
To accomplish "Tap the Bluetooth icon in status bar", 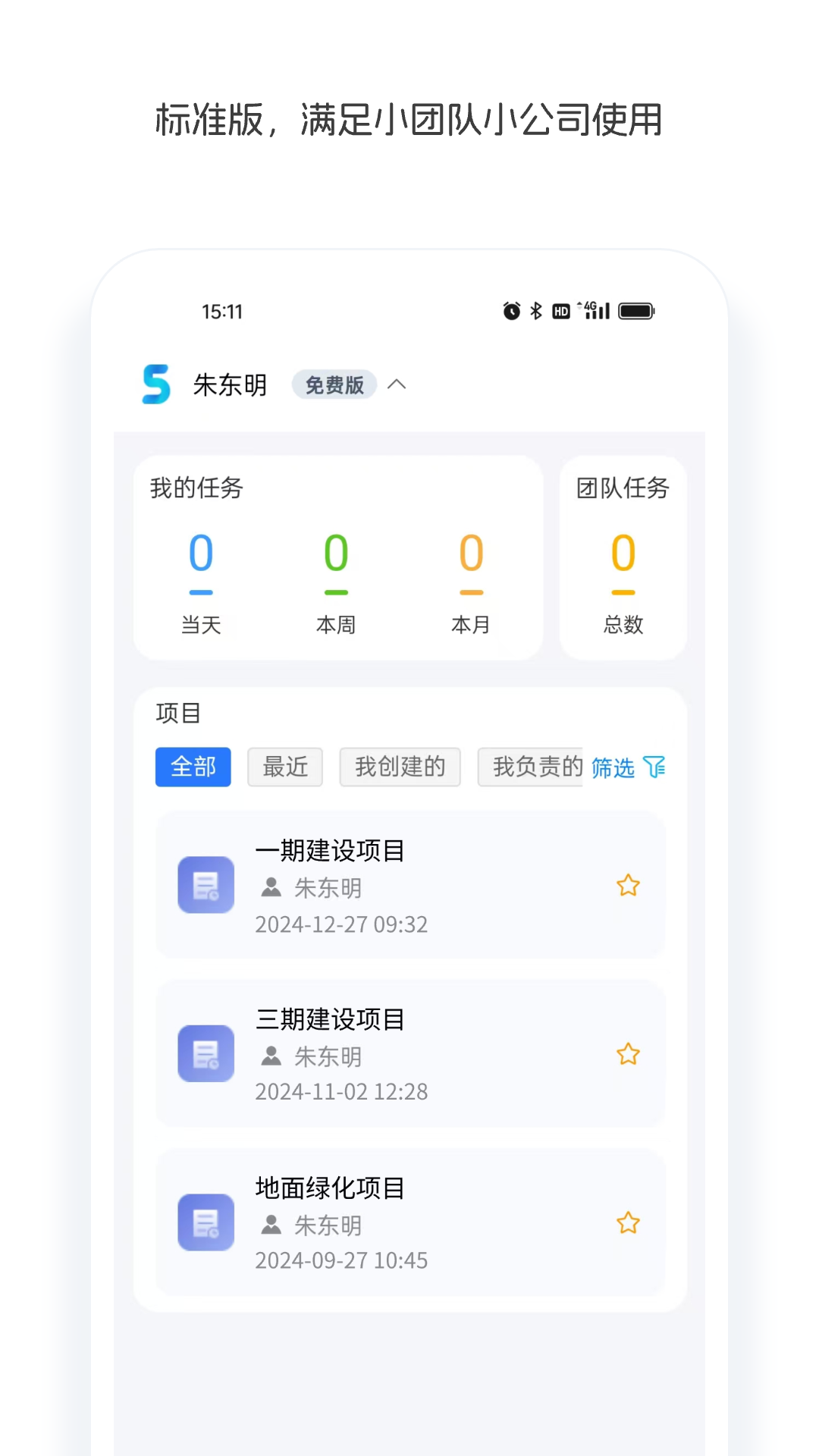I will (534, 310).
